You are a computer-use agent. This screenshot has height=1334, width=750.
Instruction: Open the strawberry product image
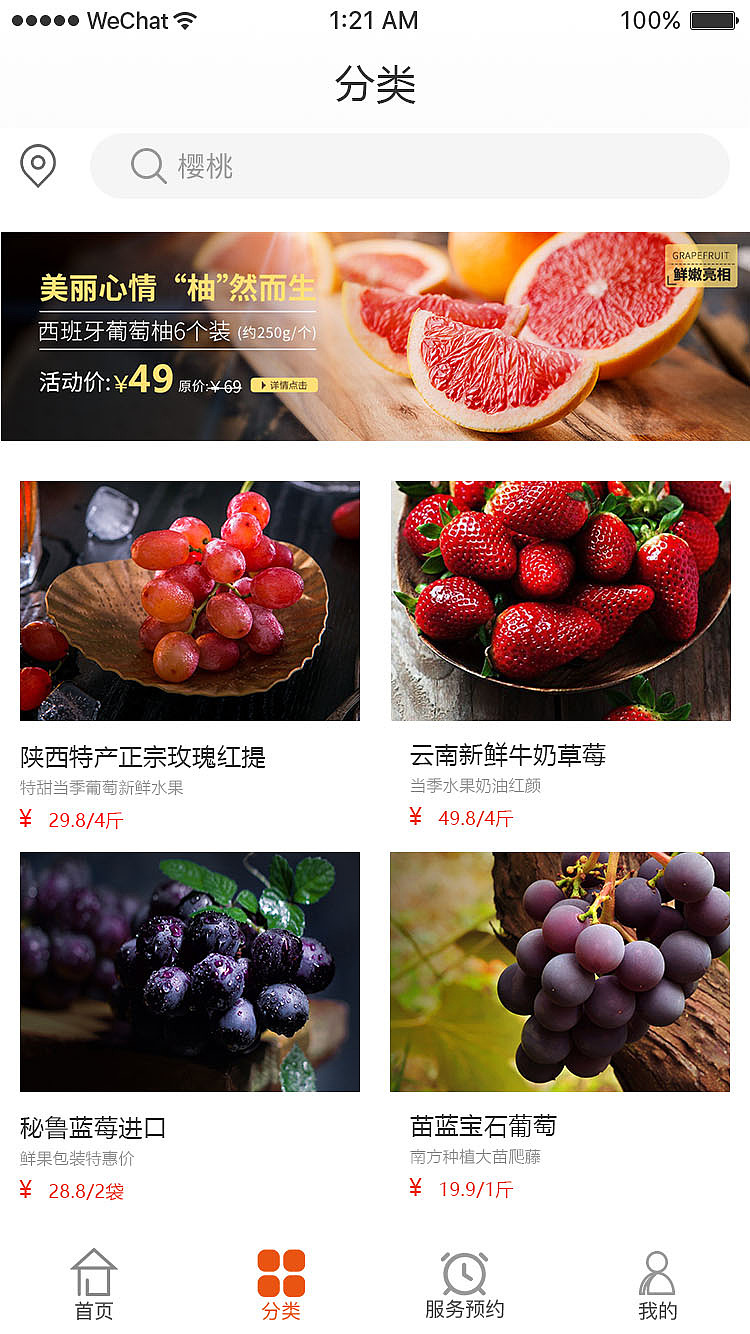[561, 600]
